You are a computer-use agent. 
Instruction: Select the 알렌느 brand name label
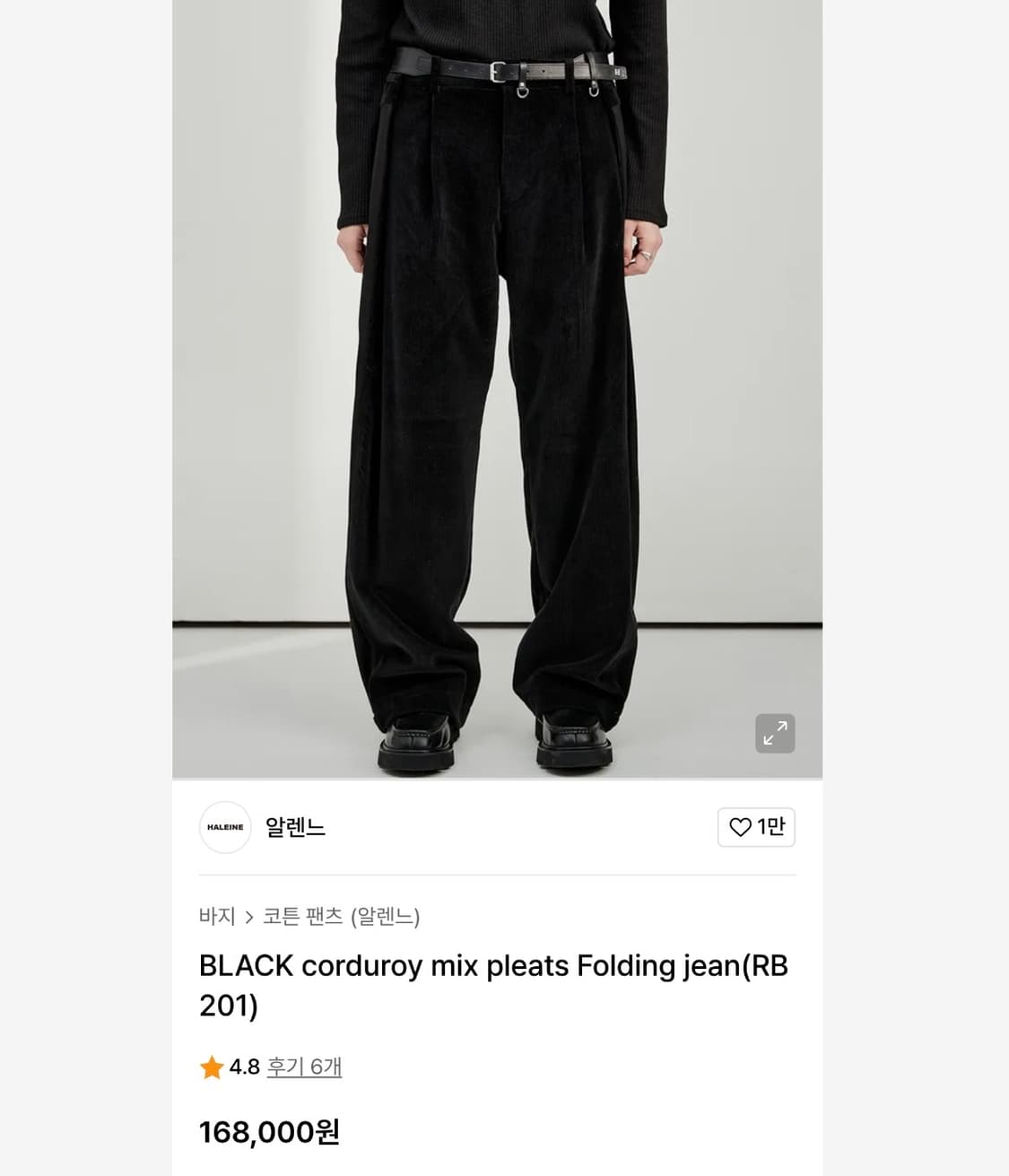[x=296, y=827]
